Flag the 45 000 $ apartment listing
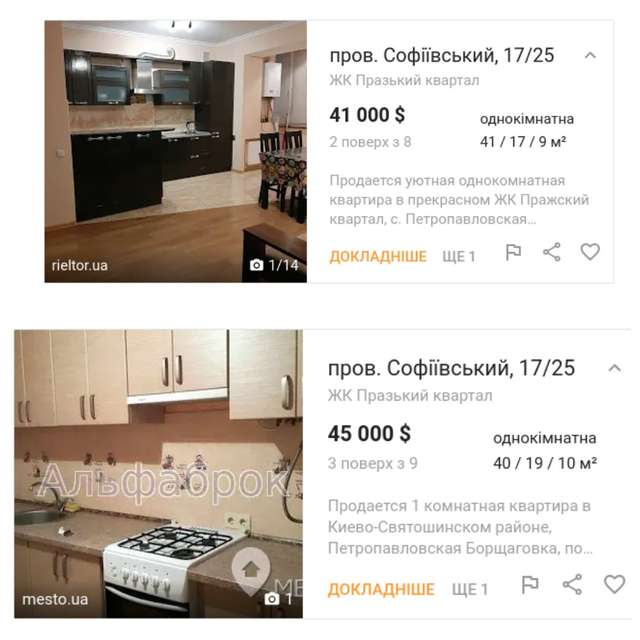This screenshot has height=640, width=640. (x=530, y=584)
